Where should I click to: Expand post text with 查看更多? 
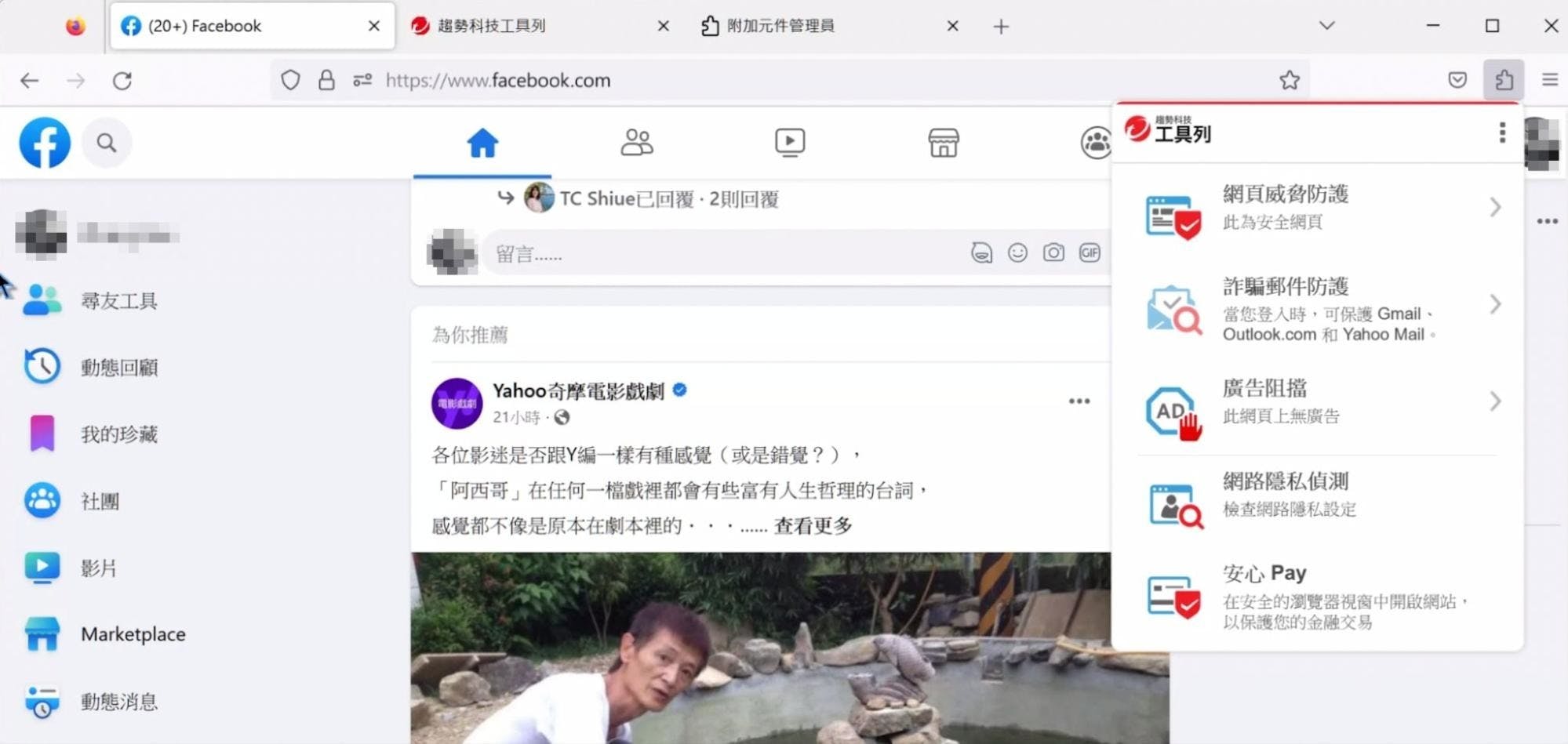coord(813,526)
